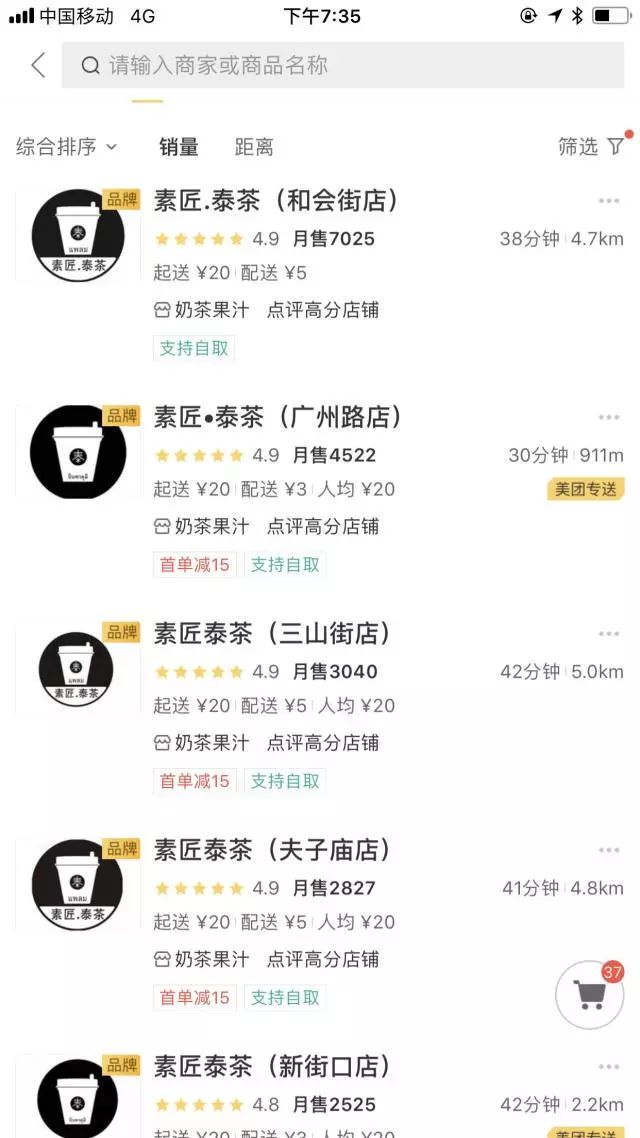
Task: Open the 筛选 filter options
Action: 591,147
